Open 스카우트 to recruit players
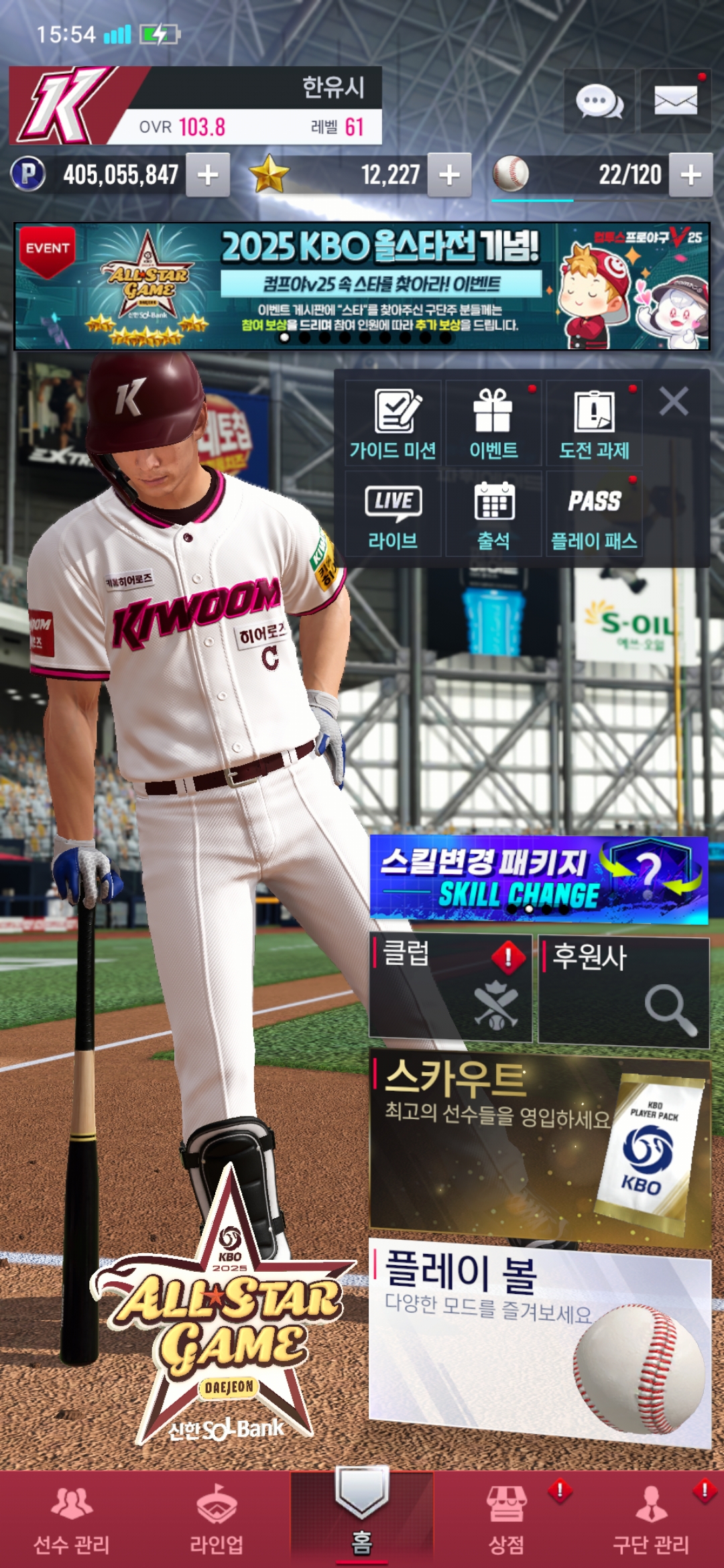This screenshot has height=1568, width=724. (539, 1147)
